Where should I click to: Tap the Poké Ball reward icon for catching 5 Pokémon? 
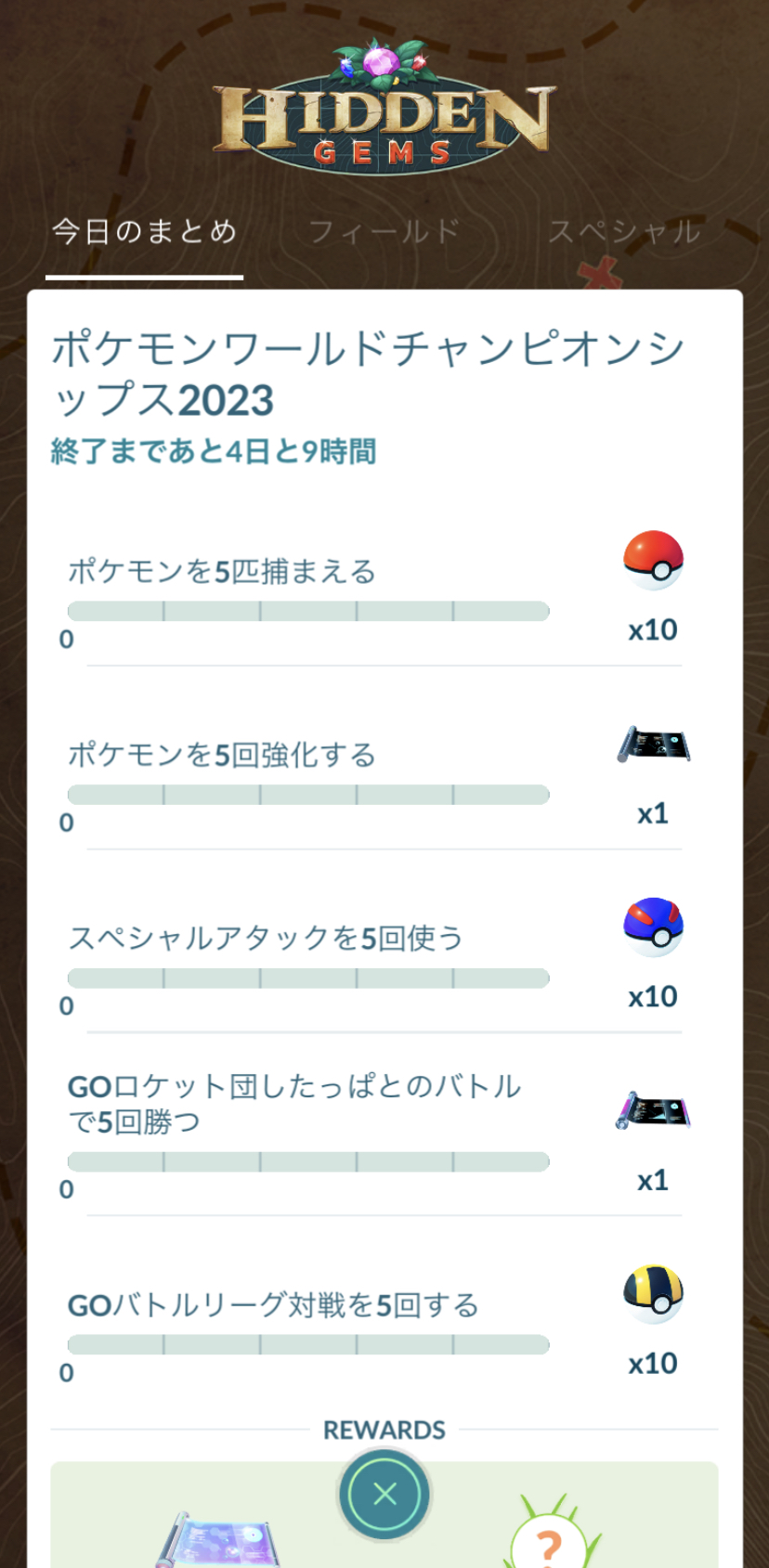651,560
